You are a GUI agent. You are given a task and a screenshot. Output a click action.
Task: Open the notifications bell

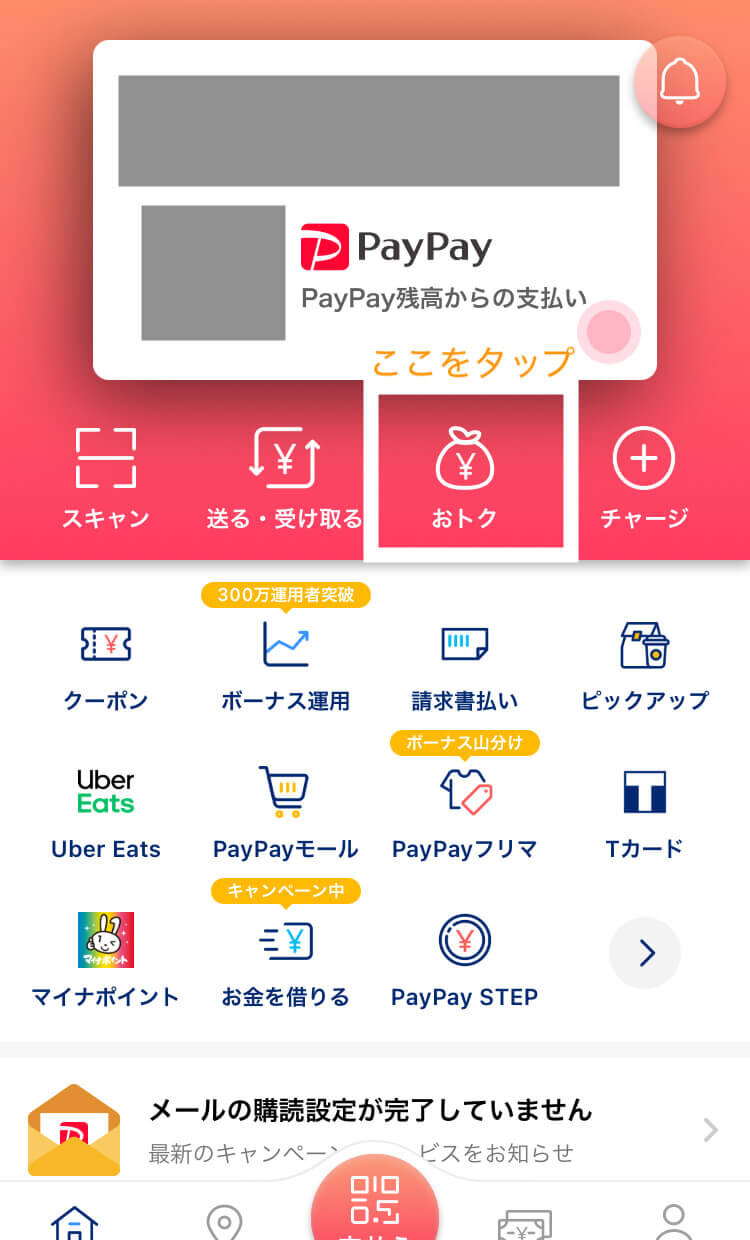(680, 82)
